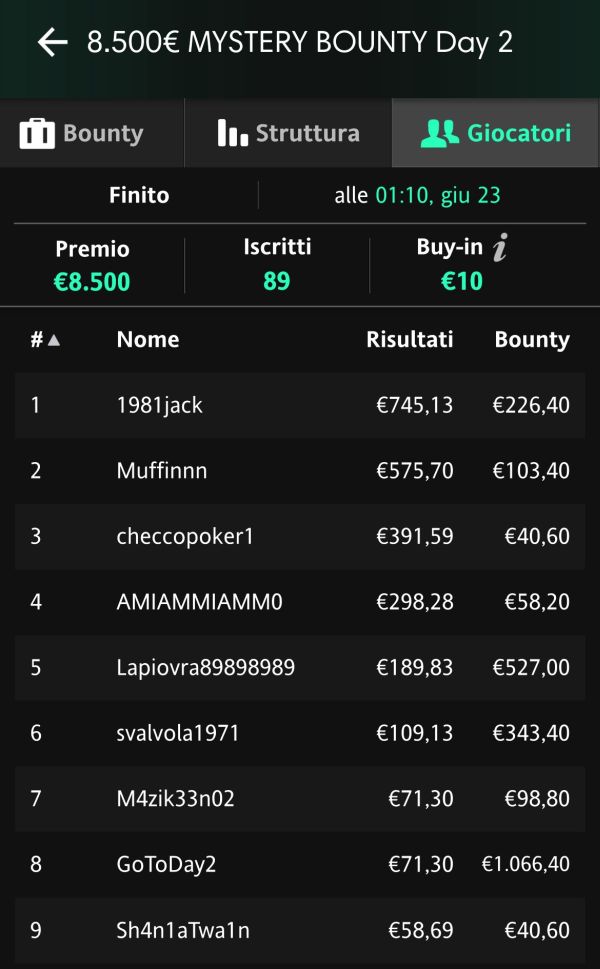The height and width of the screenshot is (969, 600).
Task: Go back using the arrow icon
Action: pos(52,43)
